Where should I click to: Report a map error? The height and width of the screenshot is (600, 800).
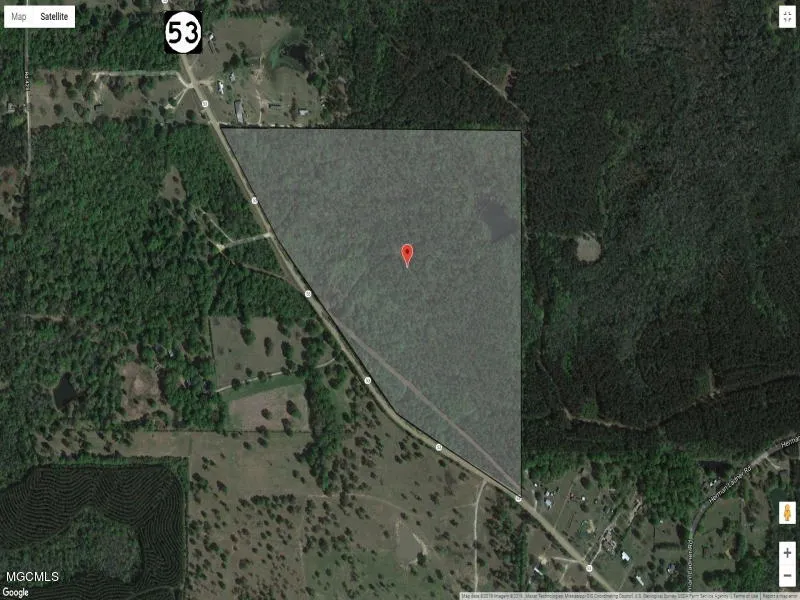(780, 596)
